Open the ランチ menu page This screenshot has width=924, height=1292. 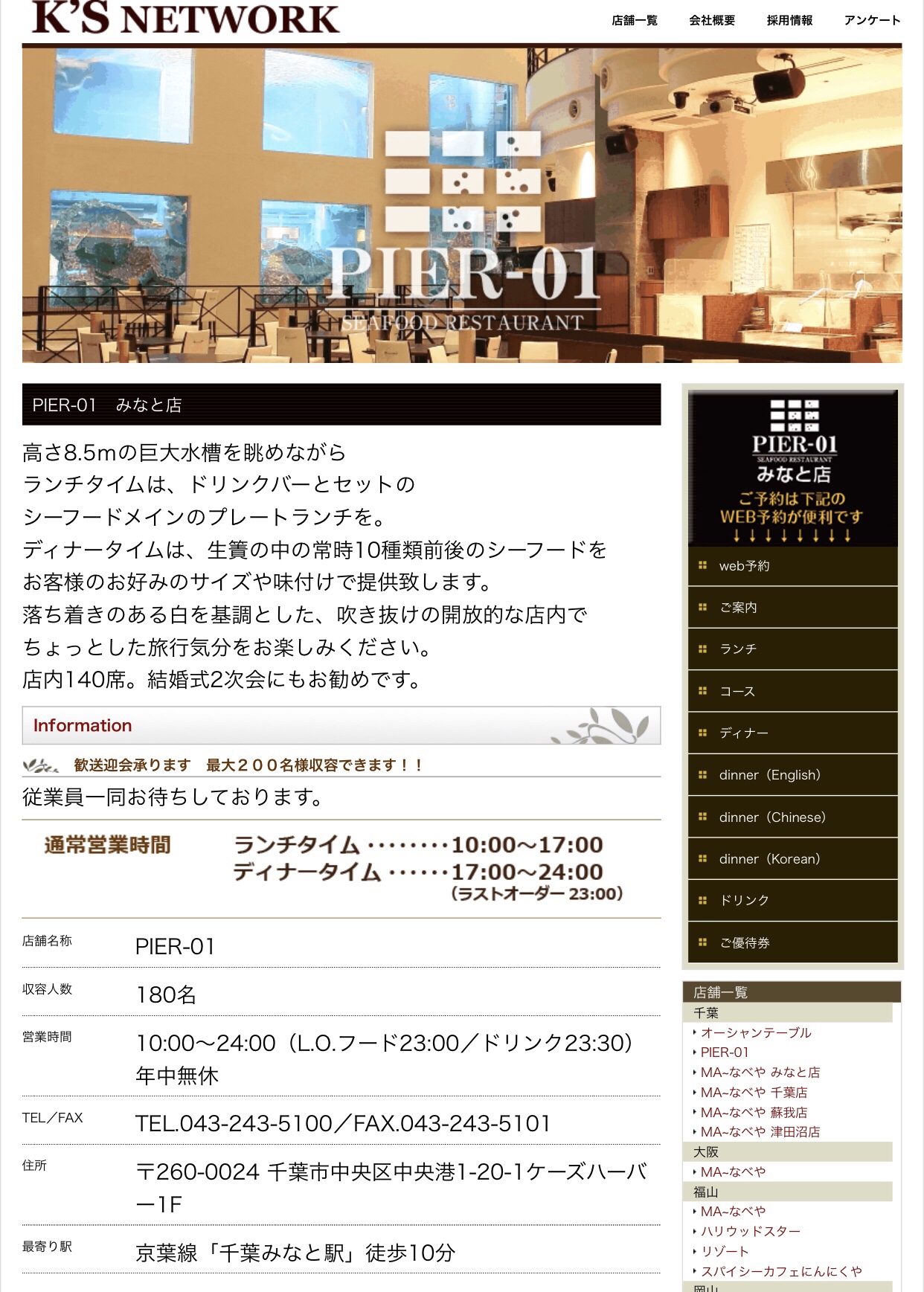tap(738, 649)
